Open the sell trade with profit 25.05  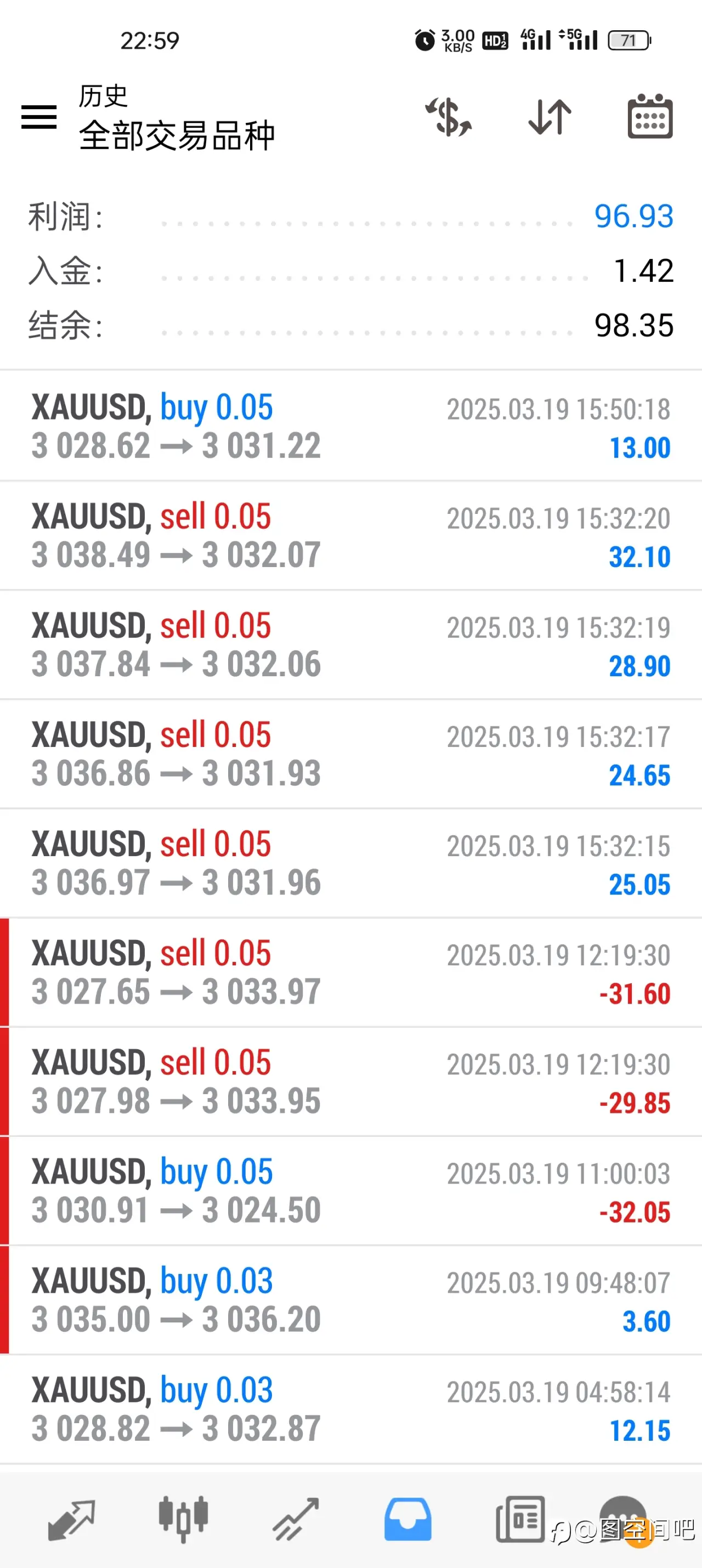[x=350, y=863]
